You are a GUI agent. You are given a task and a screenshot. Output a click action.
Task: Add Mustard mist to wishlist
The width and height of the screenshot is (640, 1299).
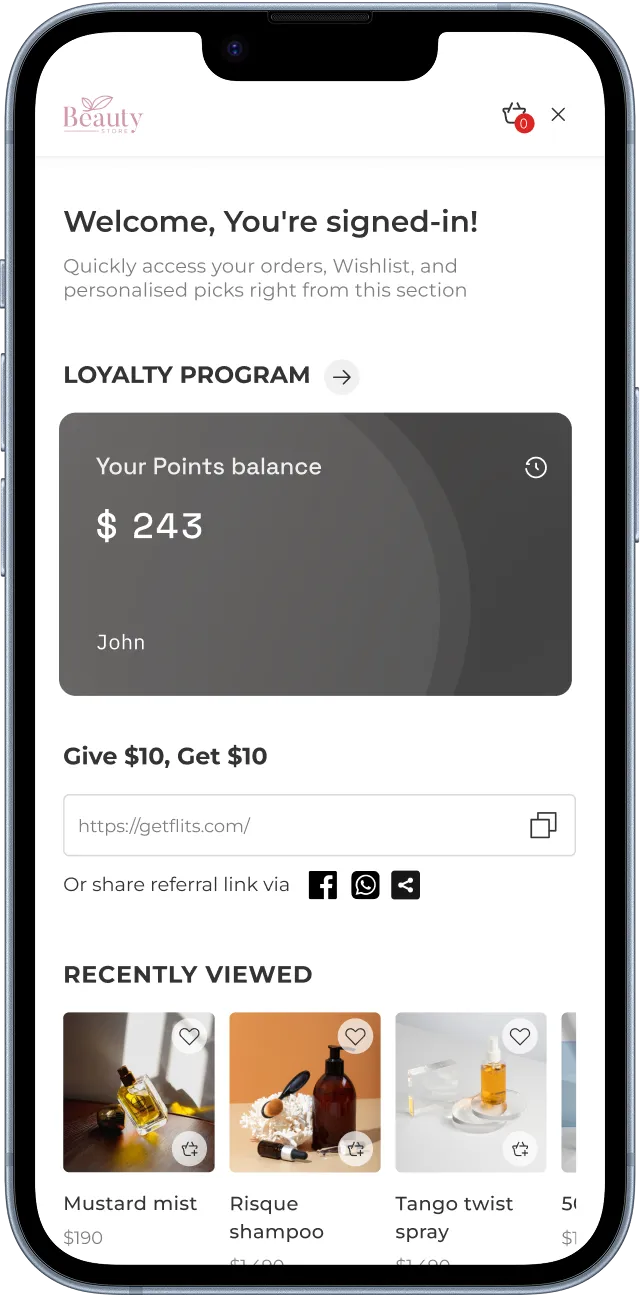(190, 1036)
